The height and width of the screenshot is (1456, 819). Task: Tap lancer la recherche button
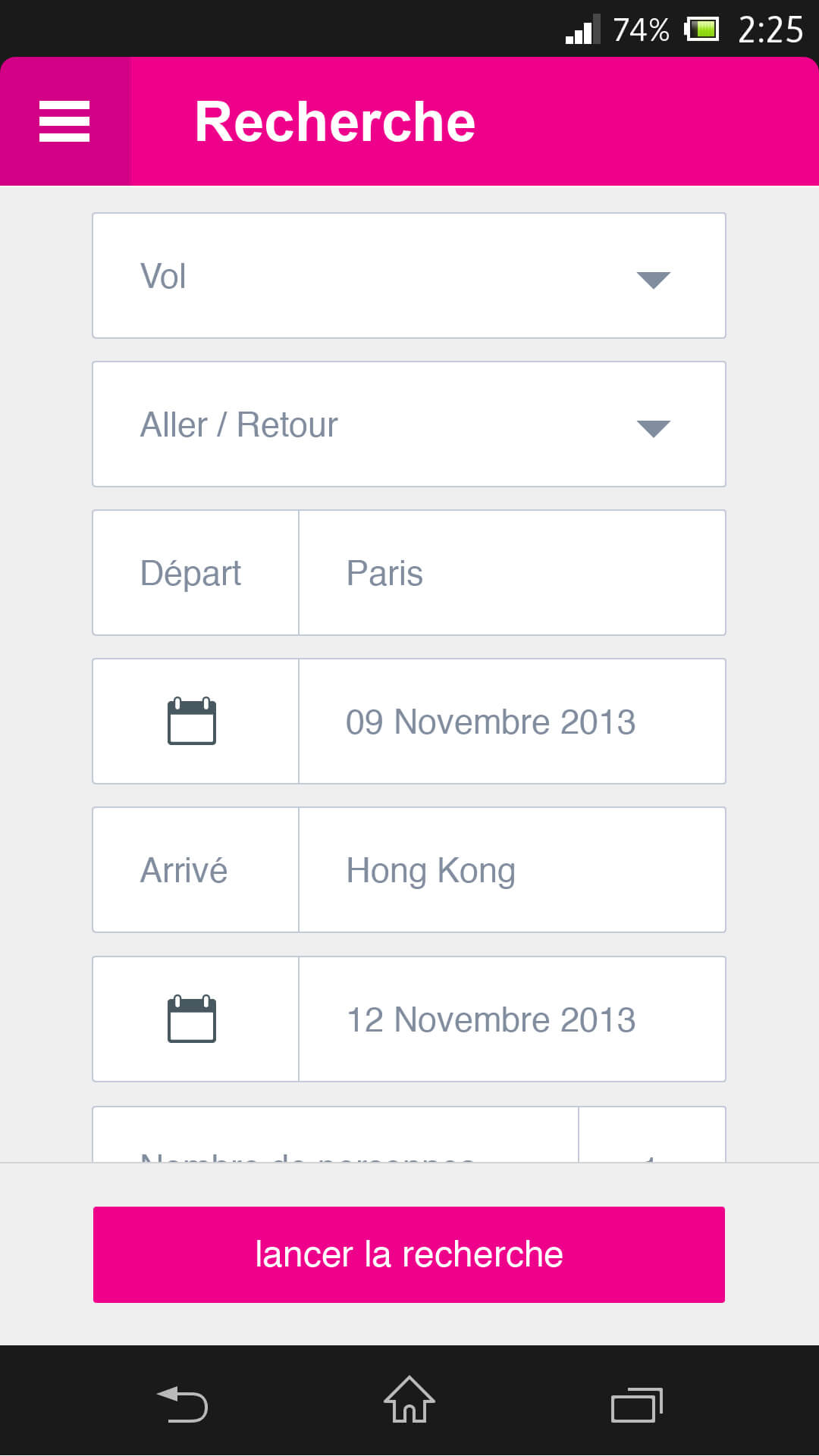click(409, 1254)
